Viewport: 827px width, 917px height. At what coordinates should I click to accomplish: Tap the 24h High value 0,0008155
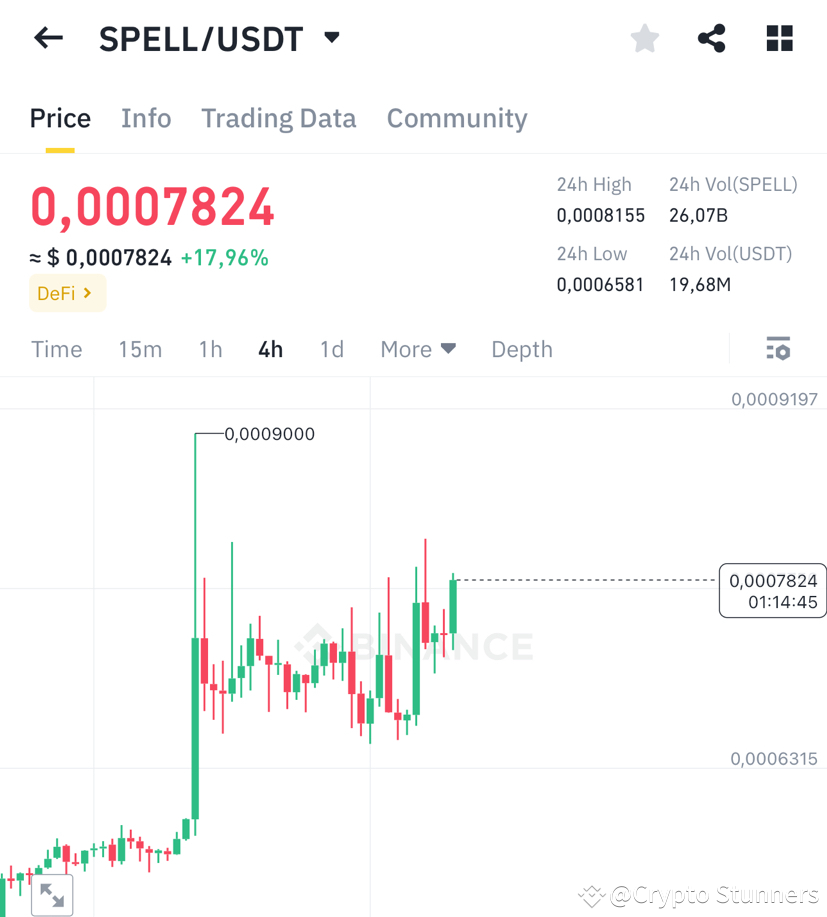[601, 215]
